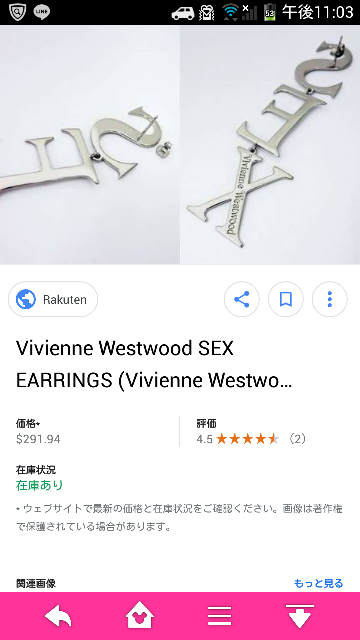360x640 pixels.
Task: Open the Rakuten source chip
Action: (53, 299)
